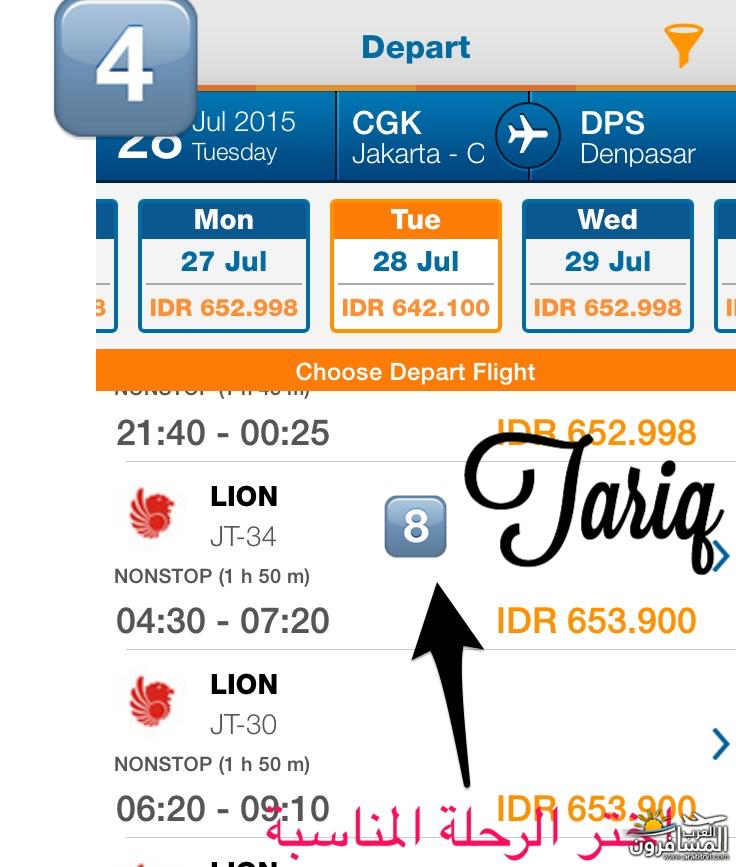Select Wed 29 Jul departure date
736x867 pixels.
607,266
